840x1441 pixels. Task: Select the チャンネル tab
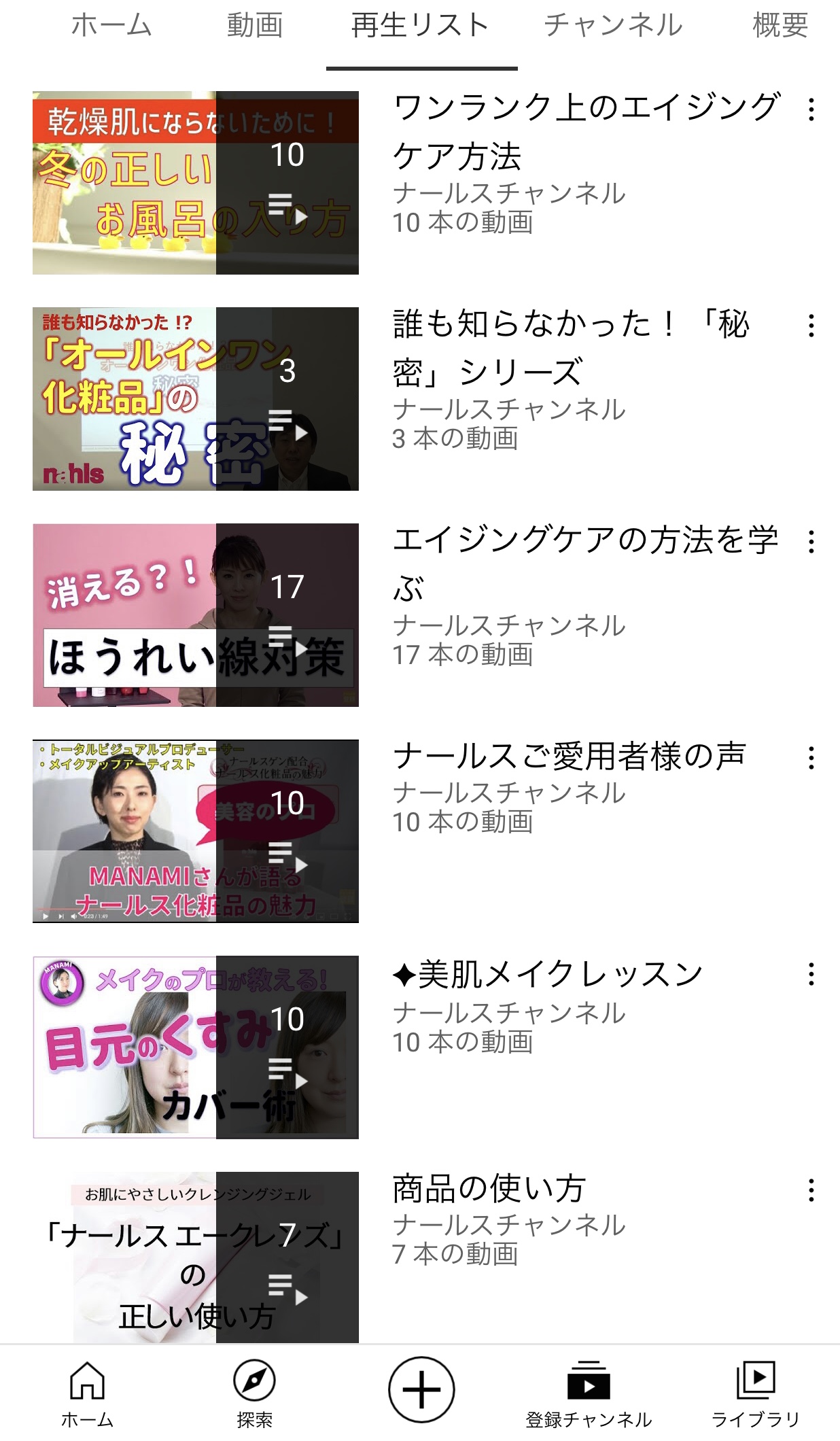point(613,26)
